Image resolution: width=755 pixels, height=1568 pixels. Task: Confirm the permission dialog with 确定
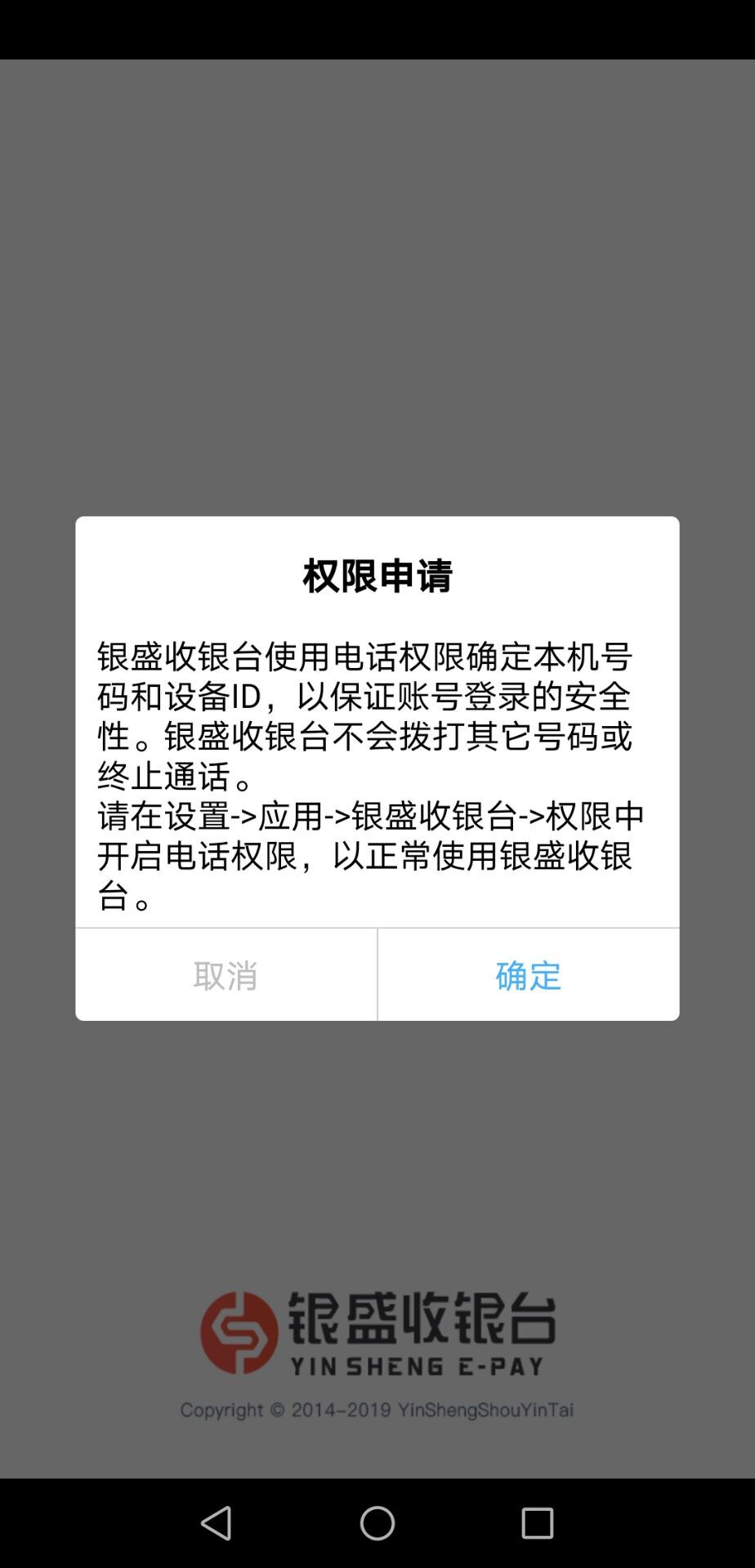click(529, 974)
